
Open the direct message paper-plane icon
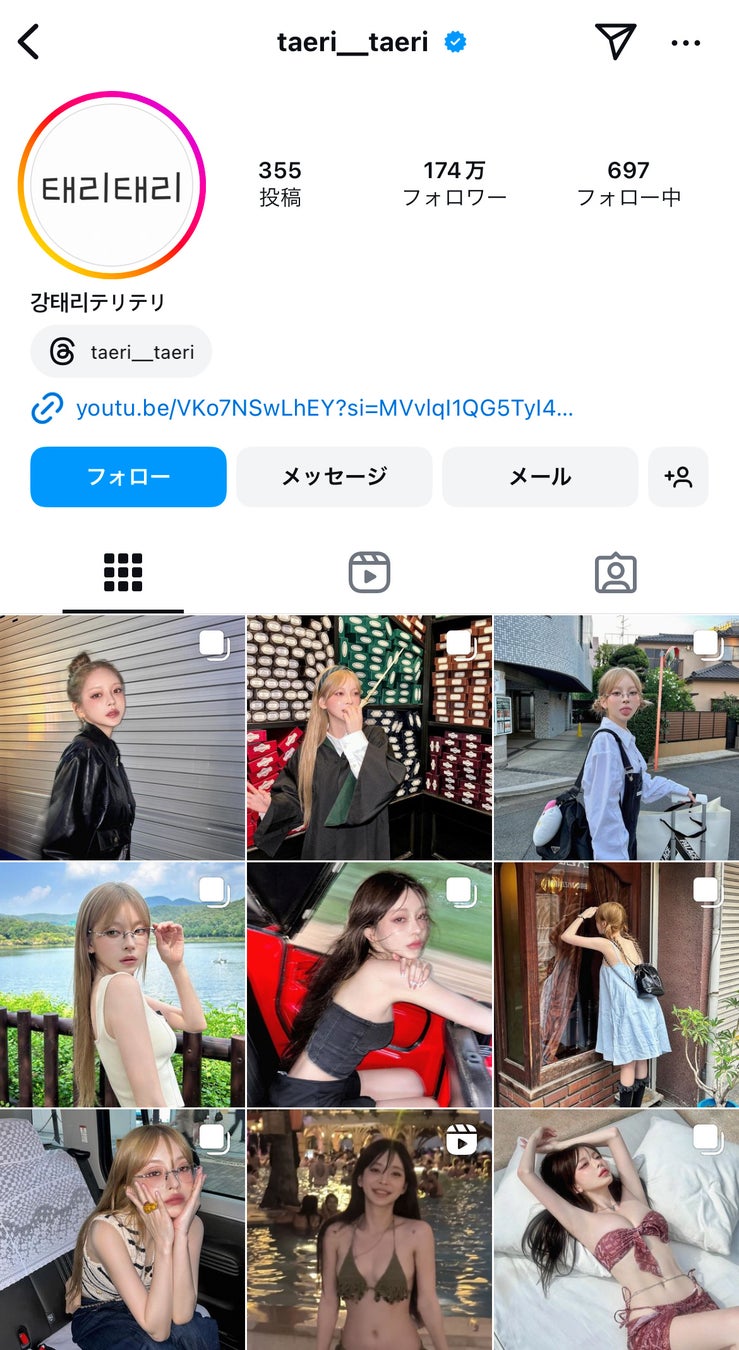pyautogui.click(x=615, y=42)
